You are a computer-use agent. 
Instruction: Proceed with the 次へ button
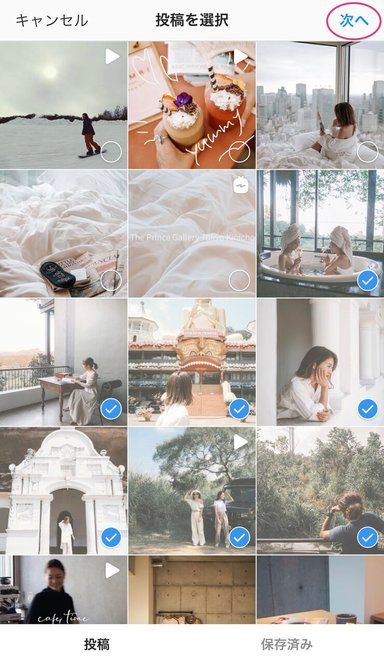[x=353, y=21]
